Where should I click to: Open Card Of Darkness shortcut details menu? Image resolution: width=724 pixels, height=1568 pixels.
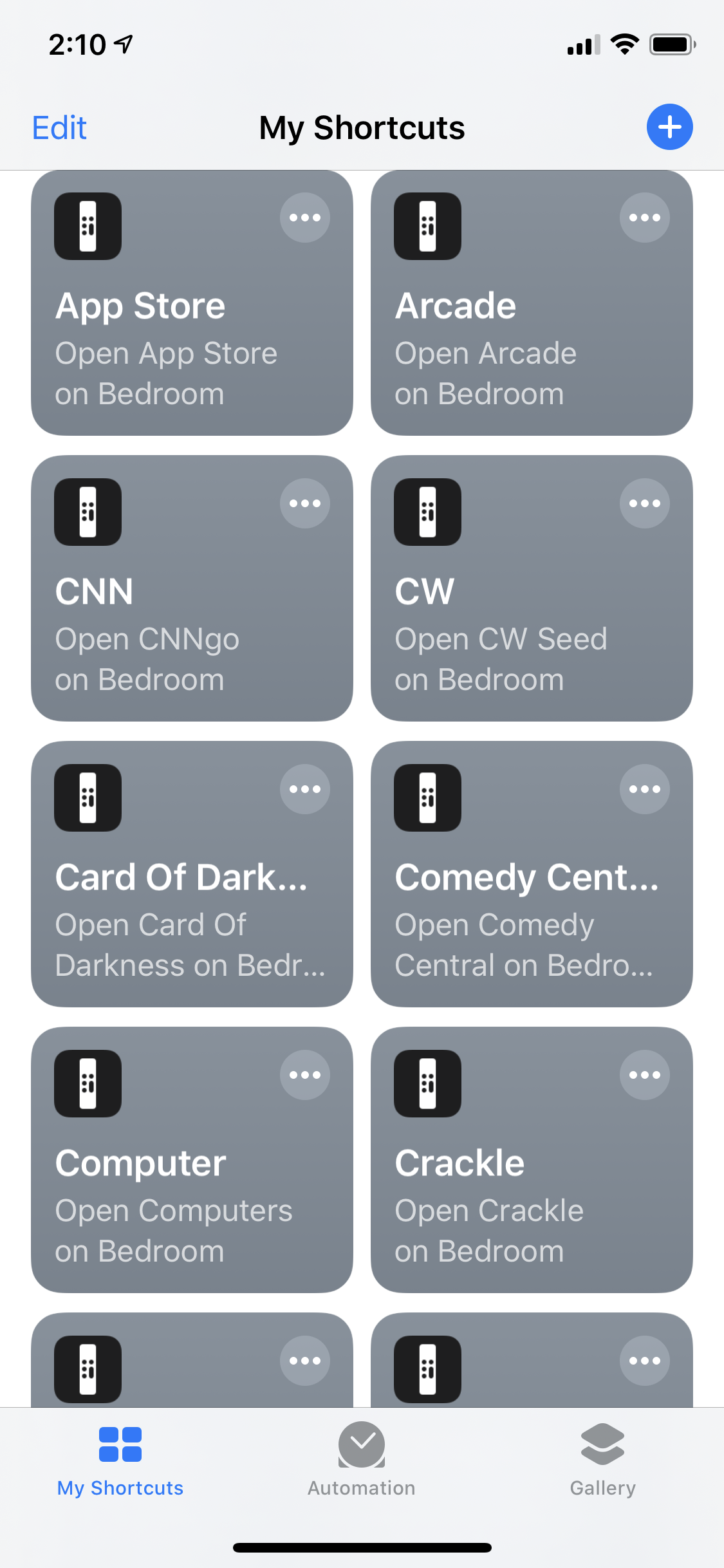point(305,789)
